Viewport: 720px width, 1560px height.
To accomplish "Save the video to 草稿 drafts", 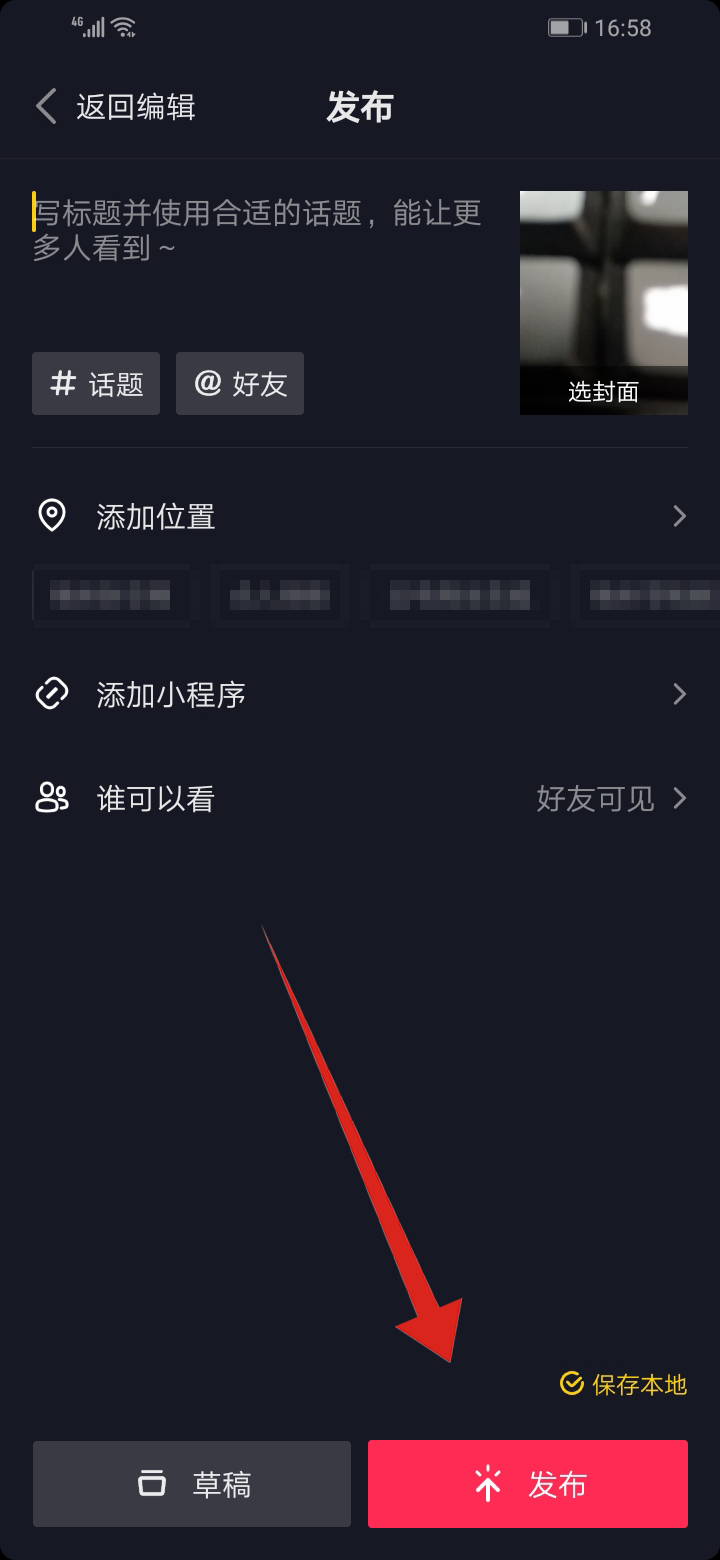I will (x=192, y=1484).
